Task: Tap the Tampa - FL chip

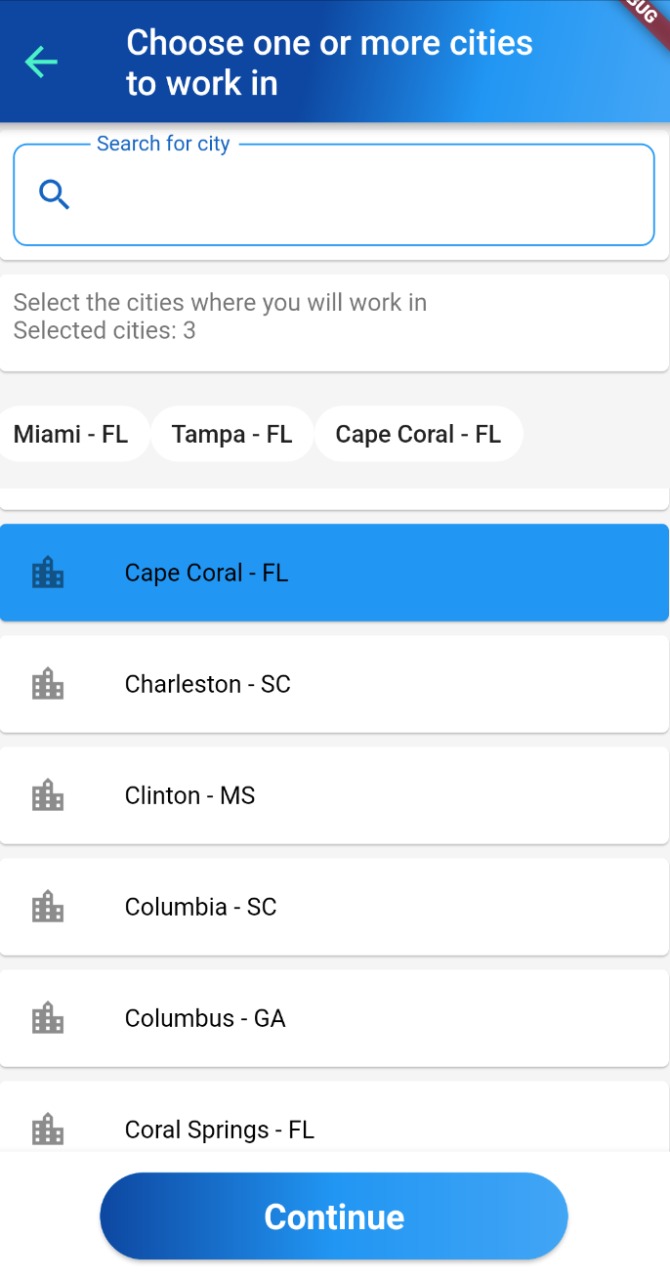Action: coord(232,434)
